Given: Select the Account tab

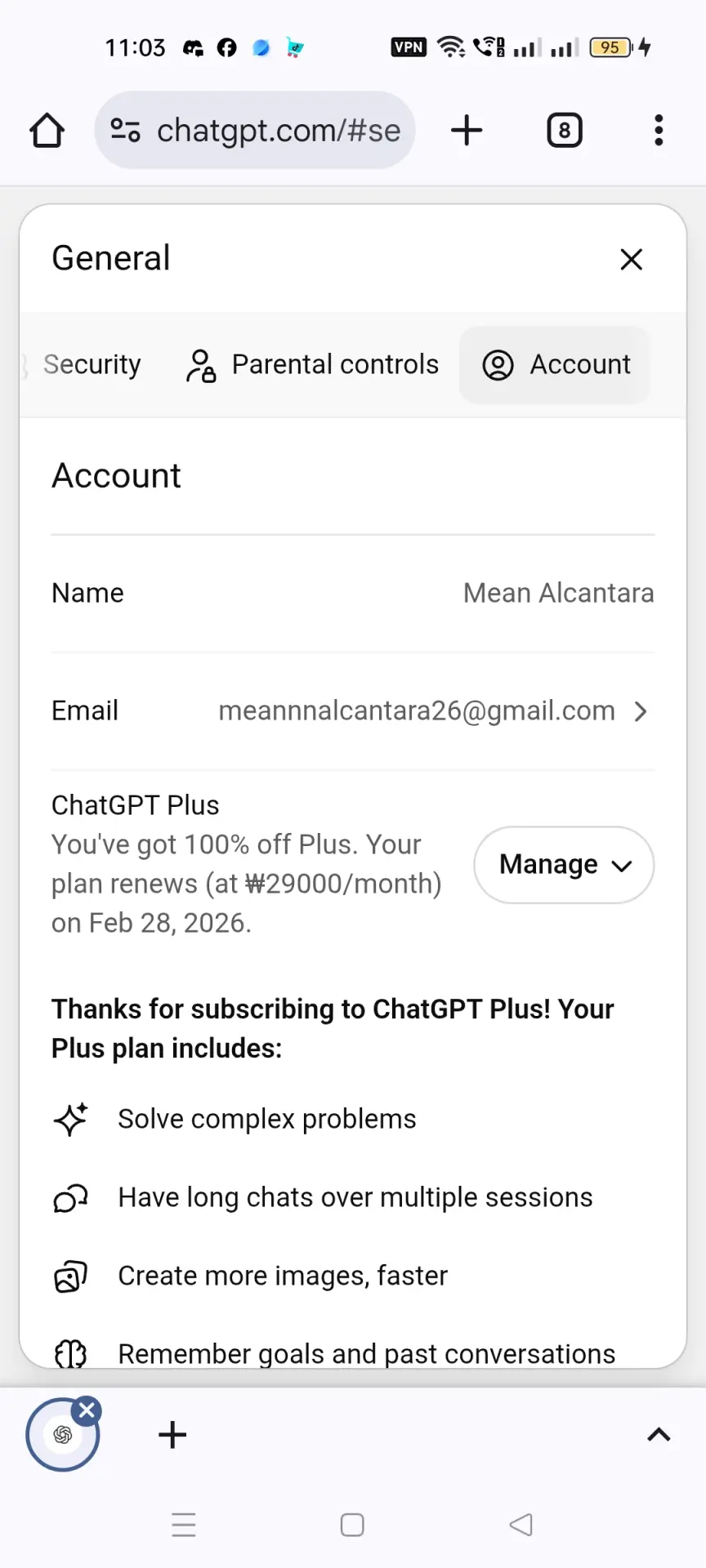Looking at the screenshot, I should coord(555,364).
